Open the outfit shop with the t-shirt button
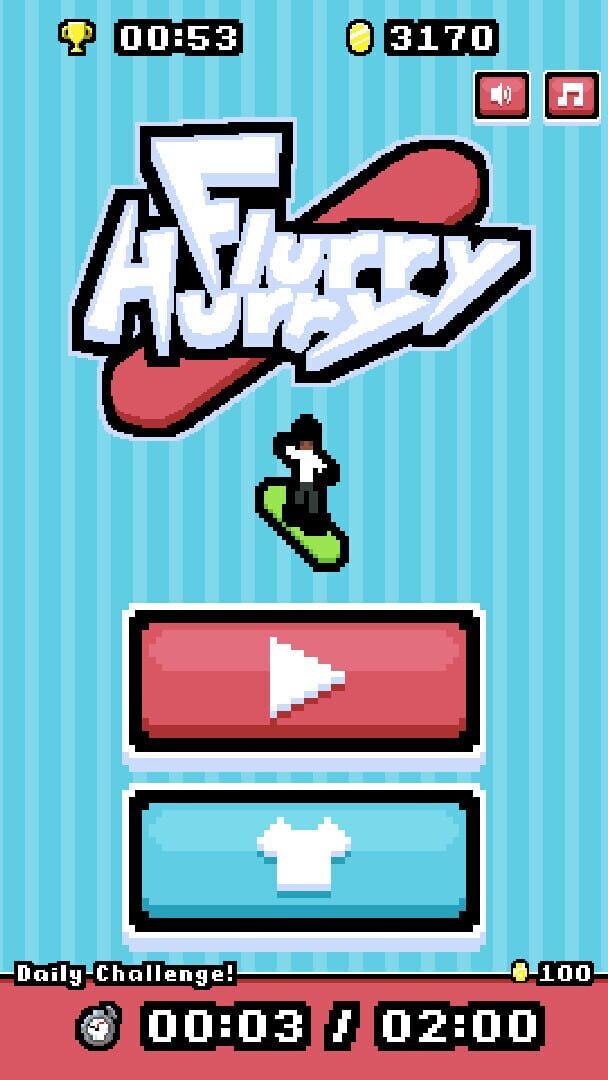Viewport: 608px width, 1080px height. click(304, 858)
